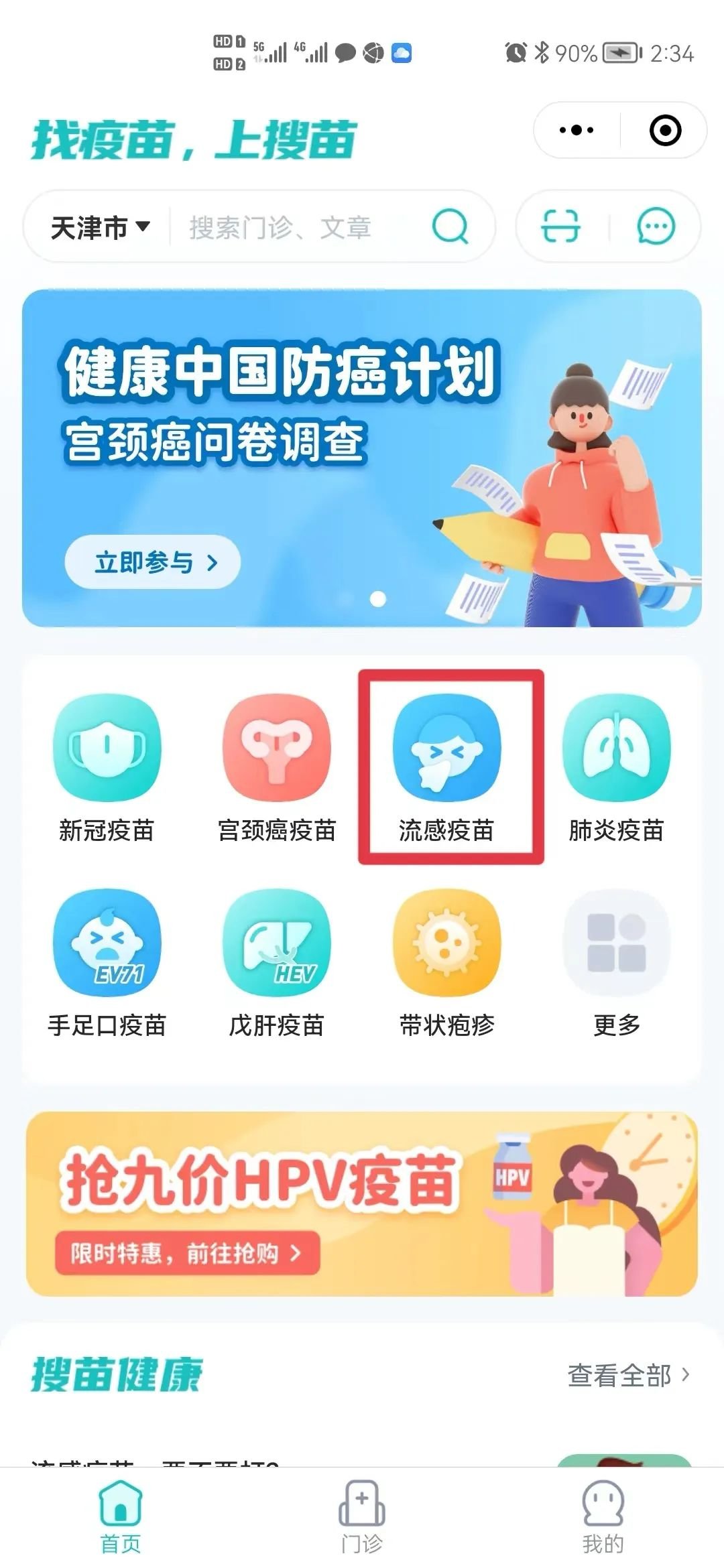The height and width of the screenshot is (1568, 724).
Task: Close the mini program via circle icon
Action: click(665, 130)
